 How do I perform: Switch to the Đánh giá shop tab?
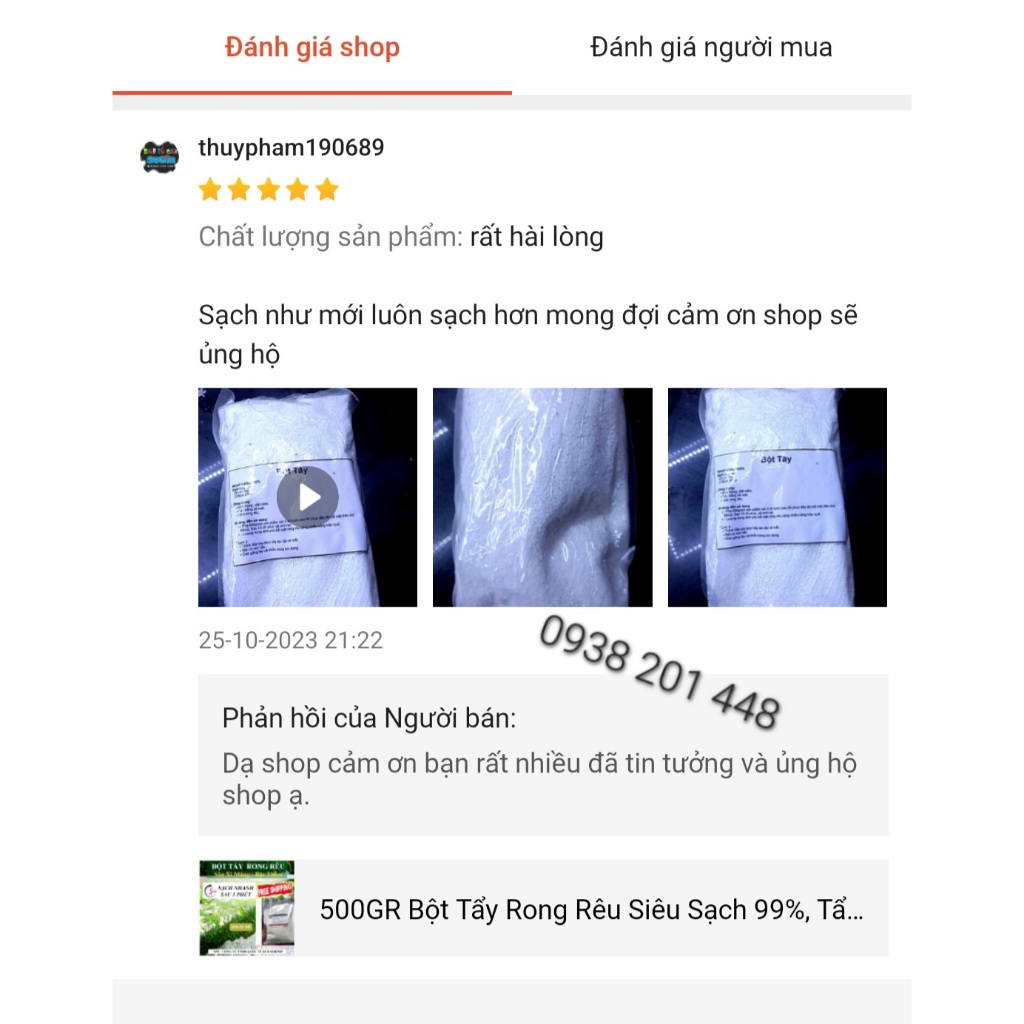(312, 48)
